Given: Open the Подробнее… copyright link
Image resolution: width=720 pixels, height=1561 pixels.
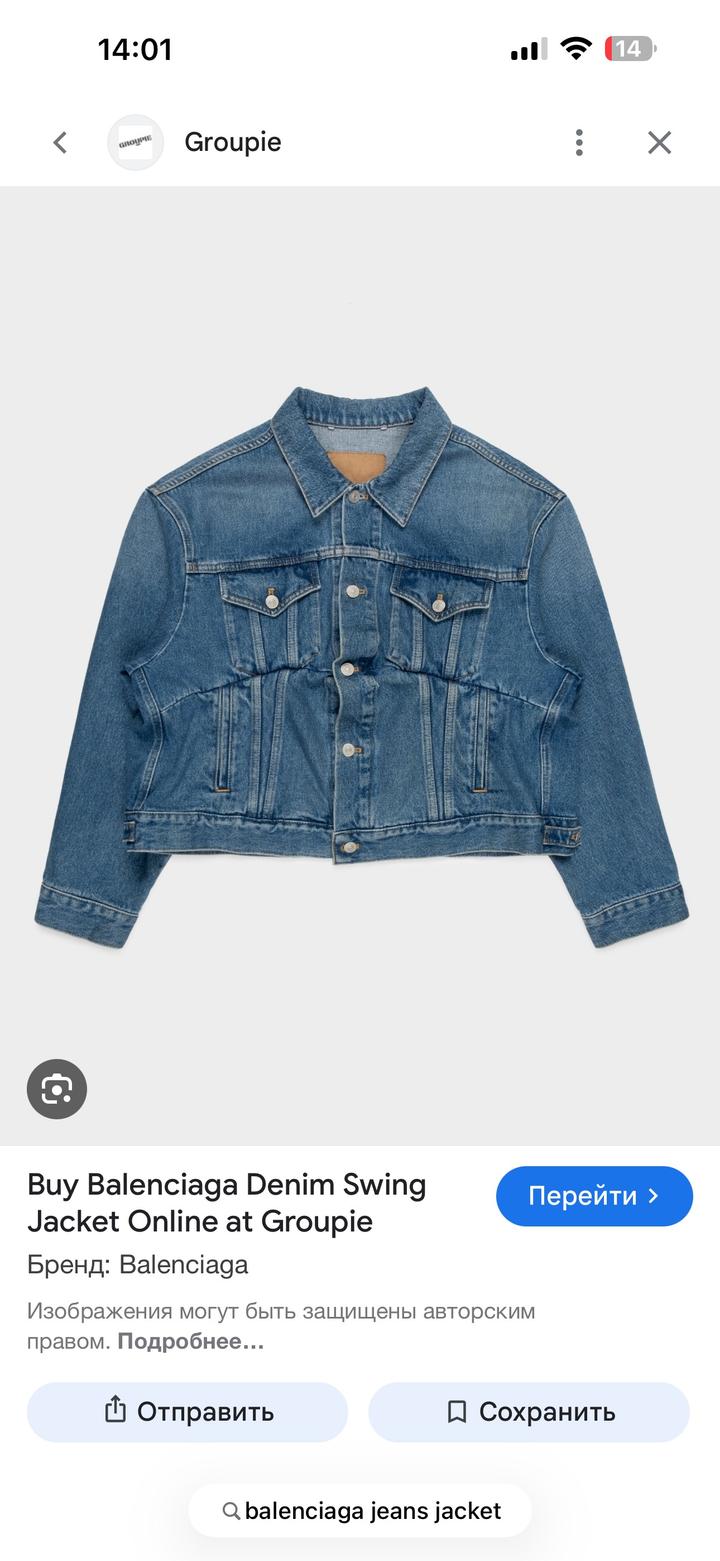Looking at the screenshot, I should pyautogui.click(x=190, y=1342).
